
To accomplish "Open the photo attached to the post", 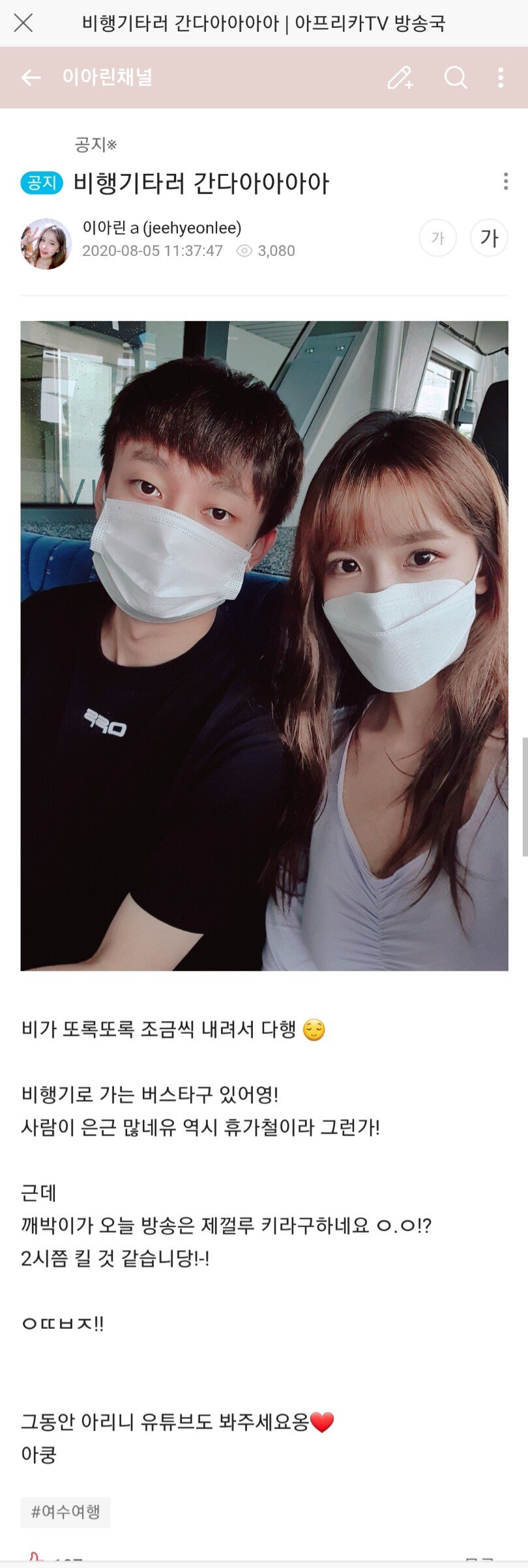I will coord(264,645).
